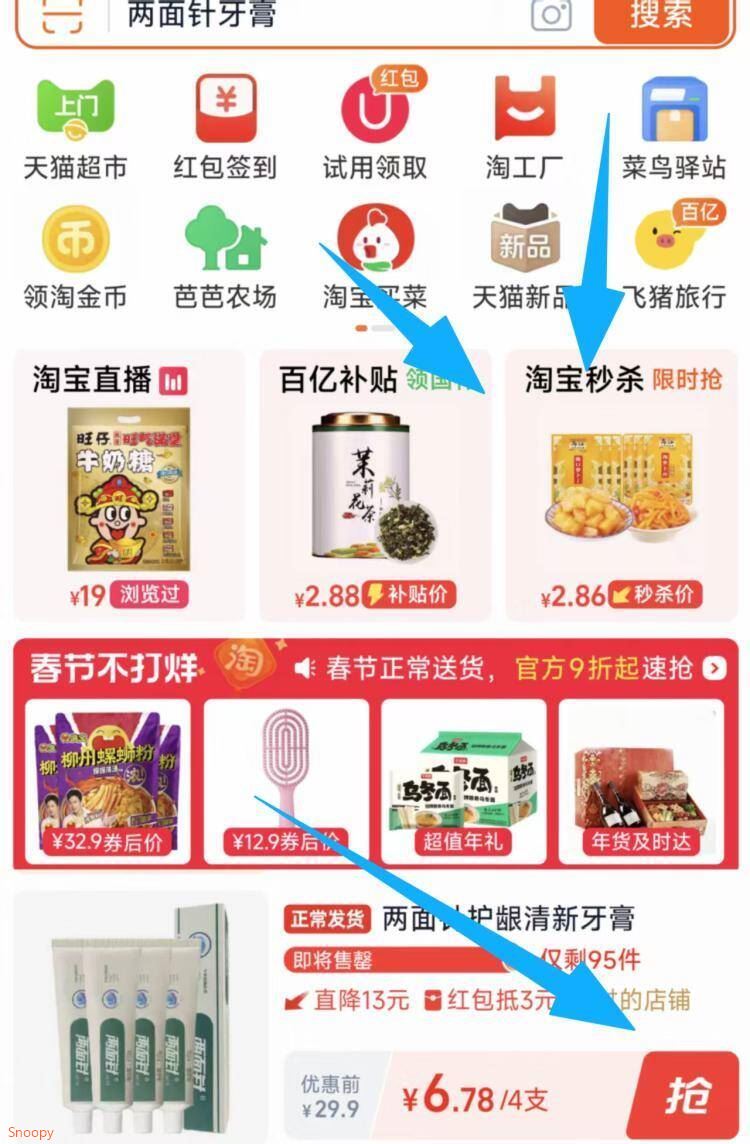The height and width of the screenshot is (1144, 750).
Task: Open 菜鸟驿站 shortcut
Action: pyautogui.click(x=674, y=128)
